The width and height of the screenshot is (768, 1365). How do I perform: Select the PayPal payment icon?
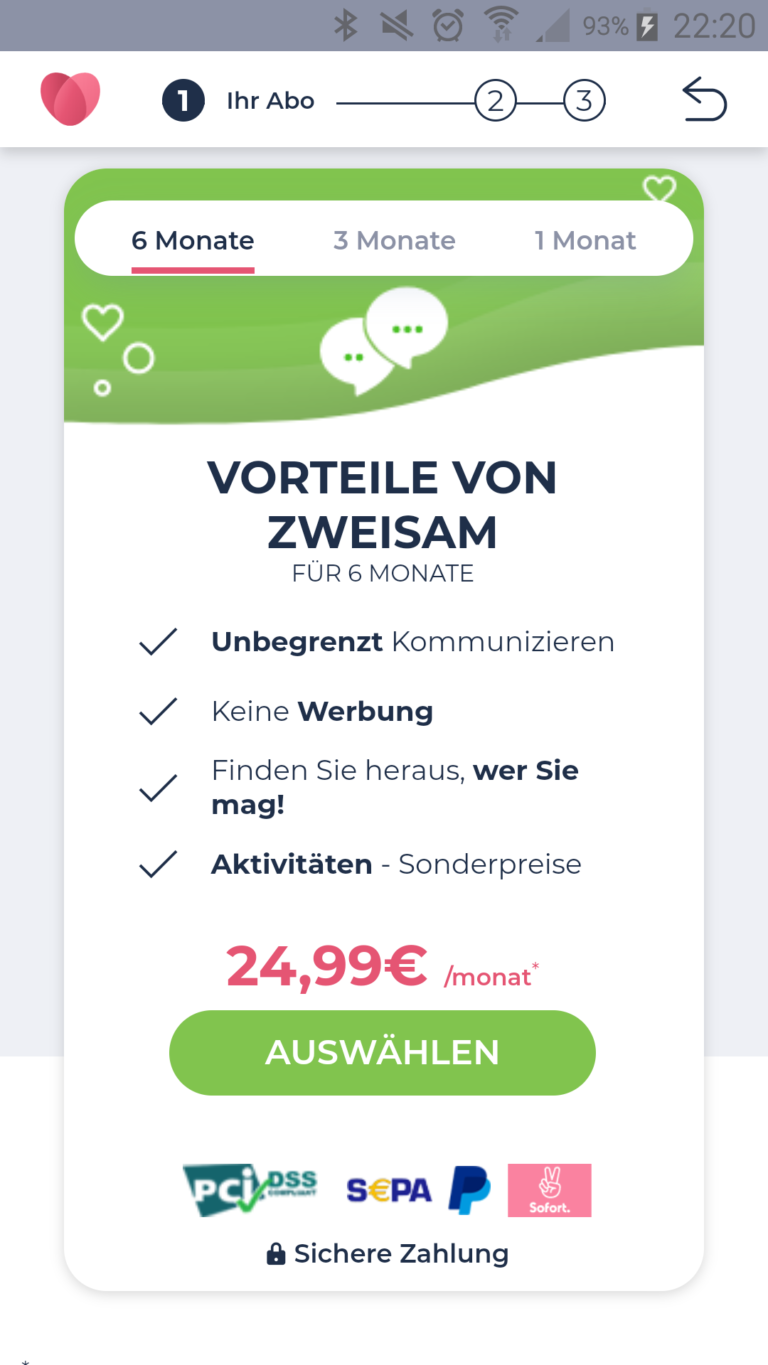(x=469, y=1189)
